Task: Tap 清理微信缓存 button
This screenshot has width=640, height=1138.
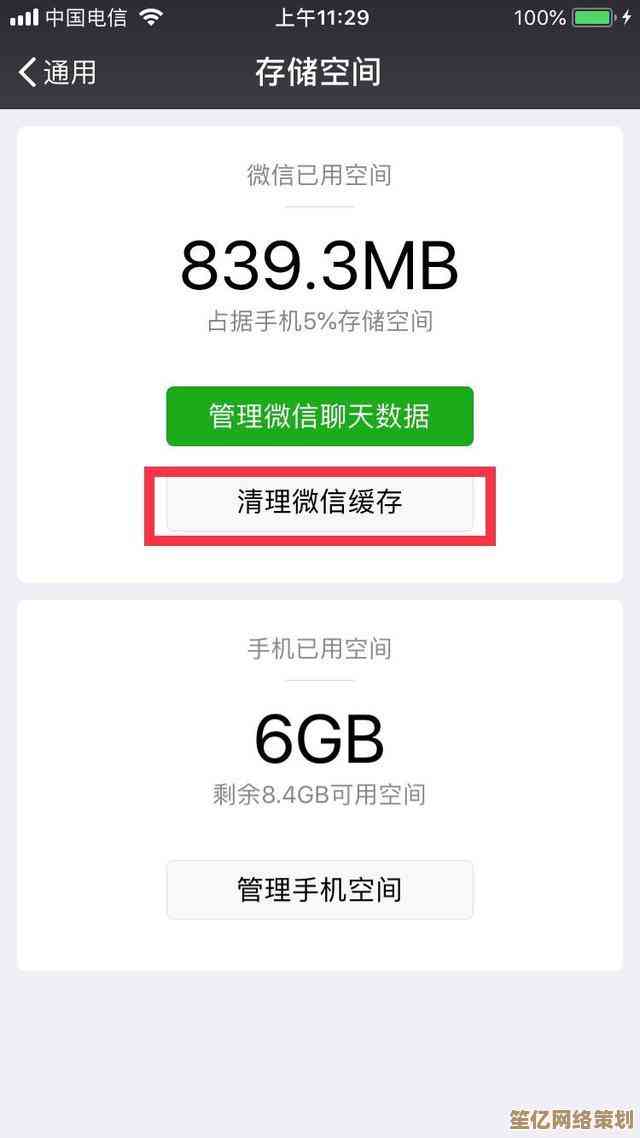Action: pos(319,503)
